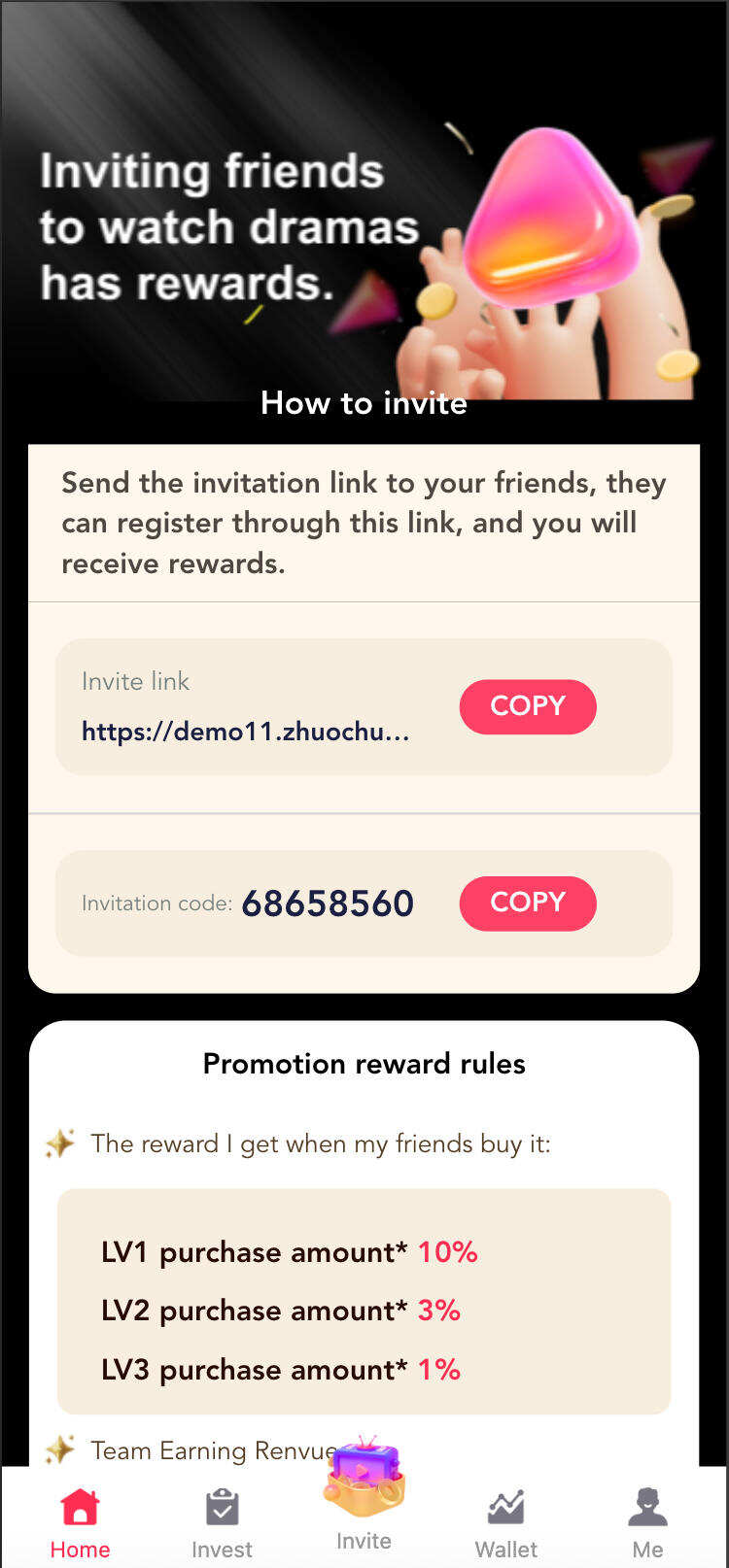Open the Invite tab
This screenshot has width=729, height=1568.
point(364,1501)
